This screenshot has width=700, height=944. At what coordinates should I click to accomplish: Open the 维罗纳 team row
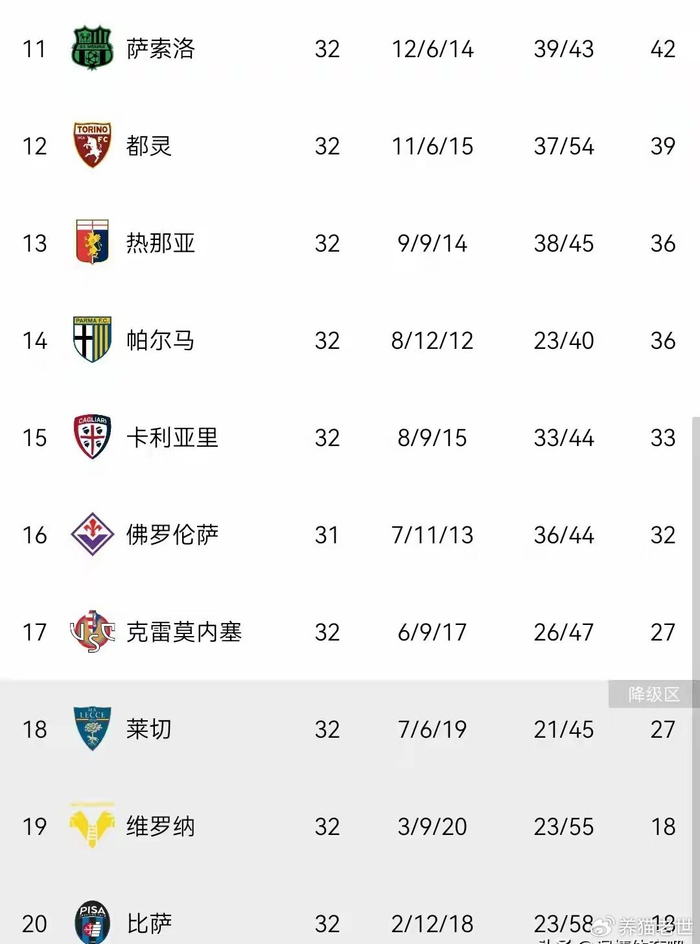point(161,826)
